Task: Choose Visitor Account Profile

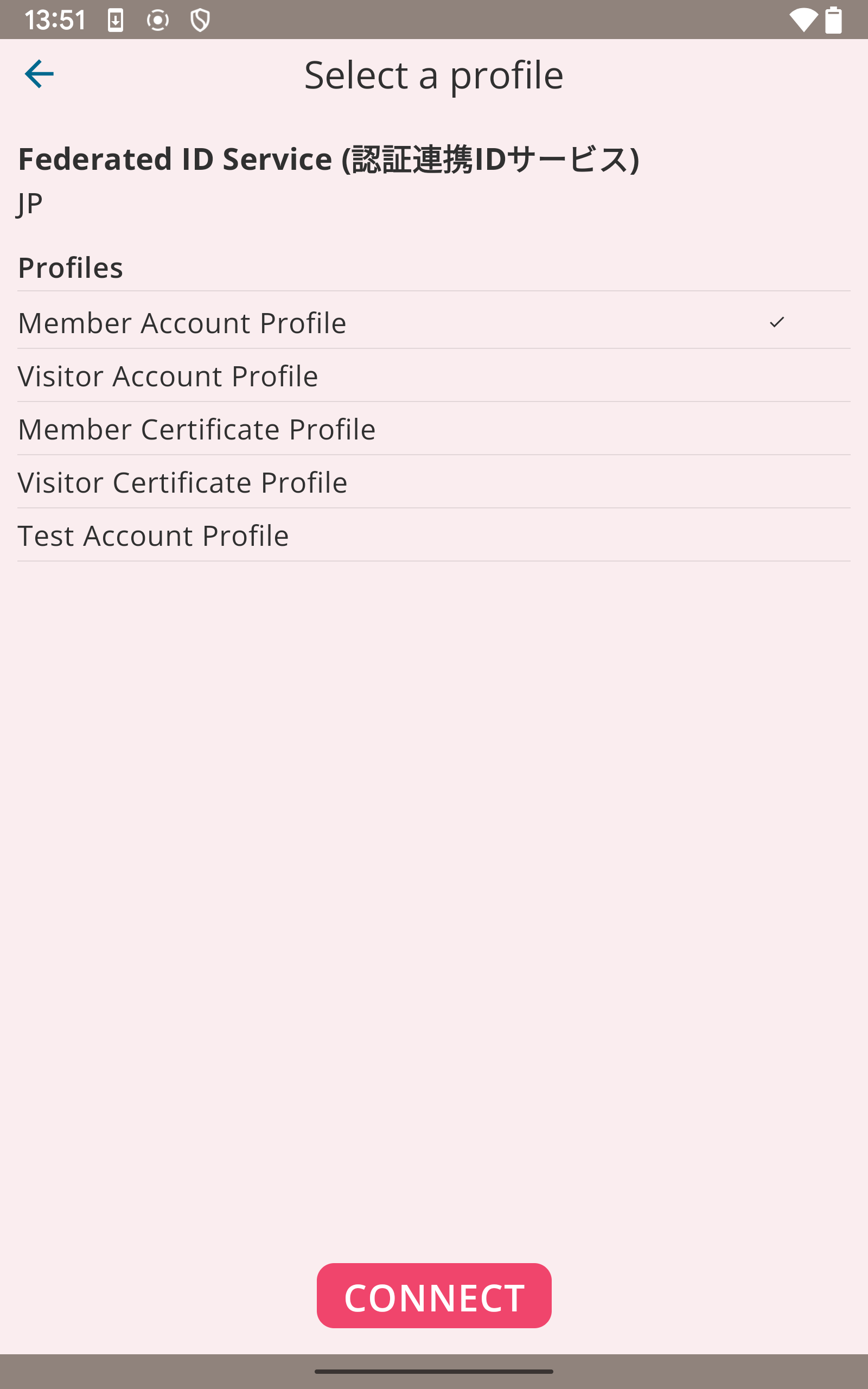Action: [434, 376]
